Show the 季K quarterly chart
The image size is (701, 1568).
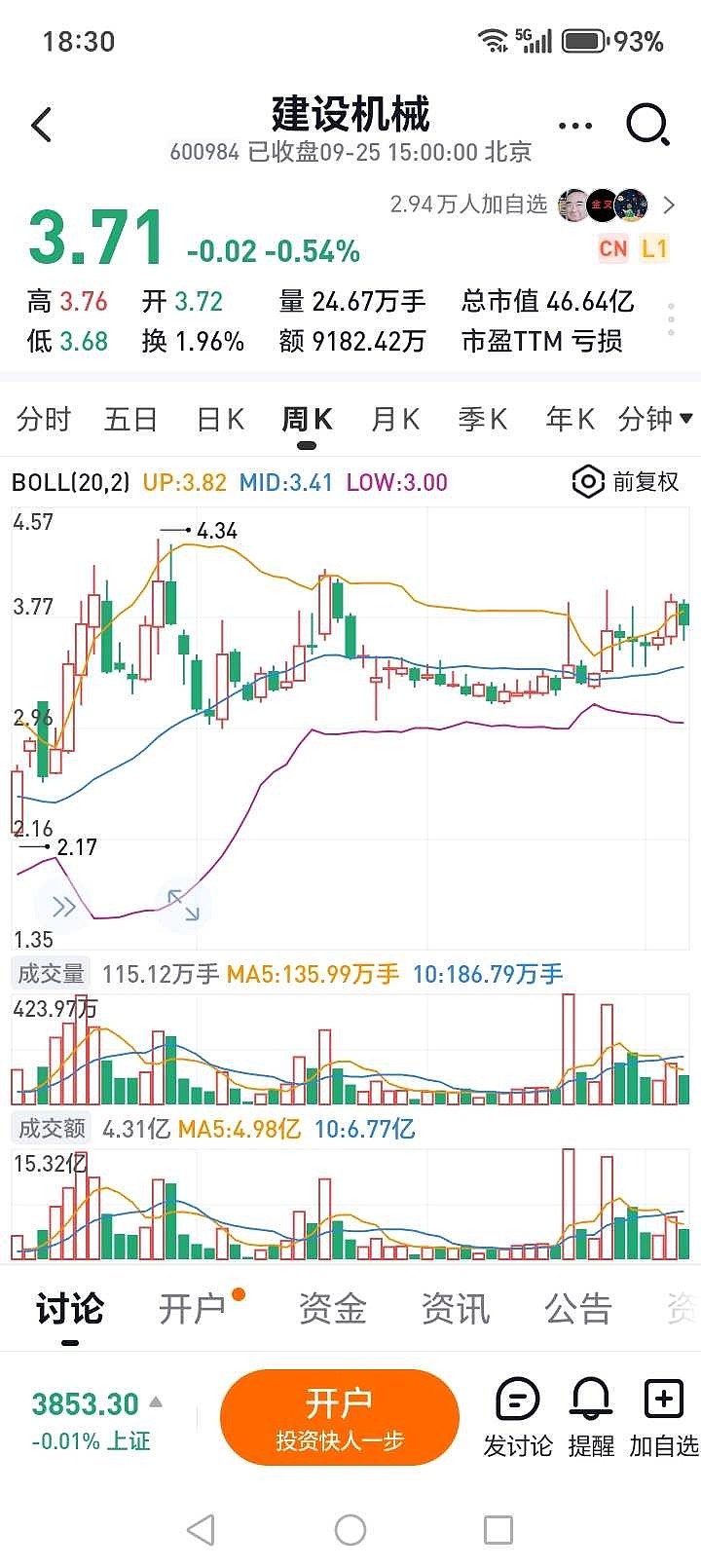tap(483, 420)
